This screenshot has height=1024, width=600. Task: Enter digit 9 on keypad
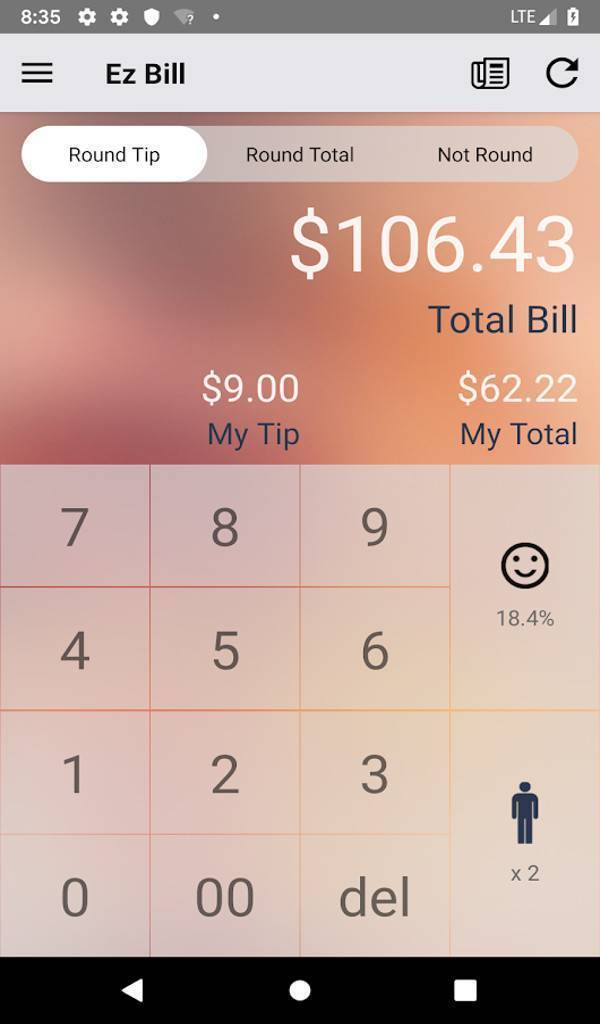(x=375, y=527)
